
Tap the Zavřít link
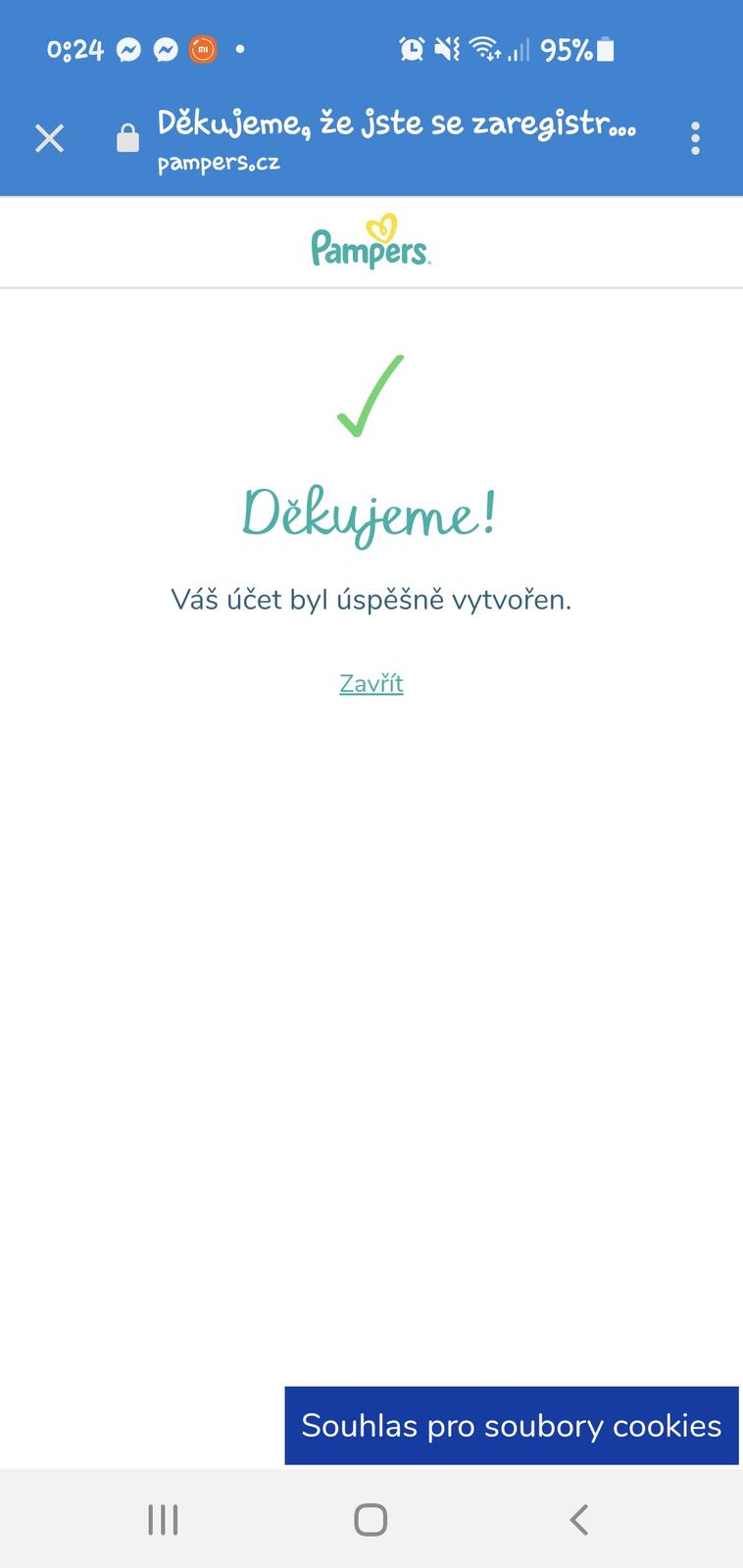coord(371,683)
